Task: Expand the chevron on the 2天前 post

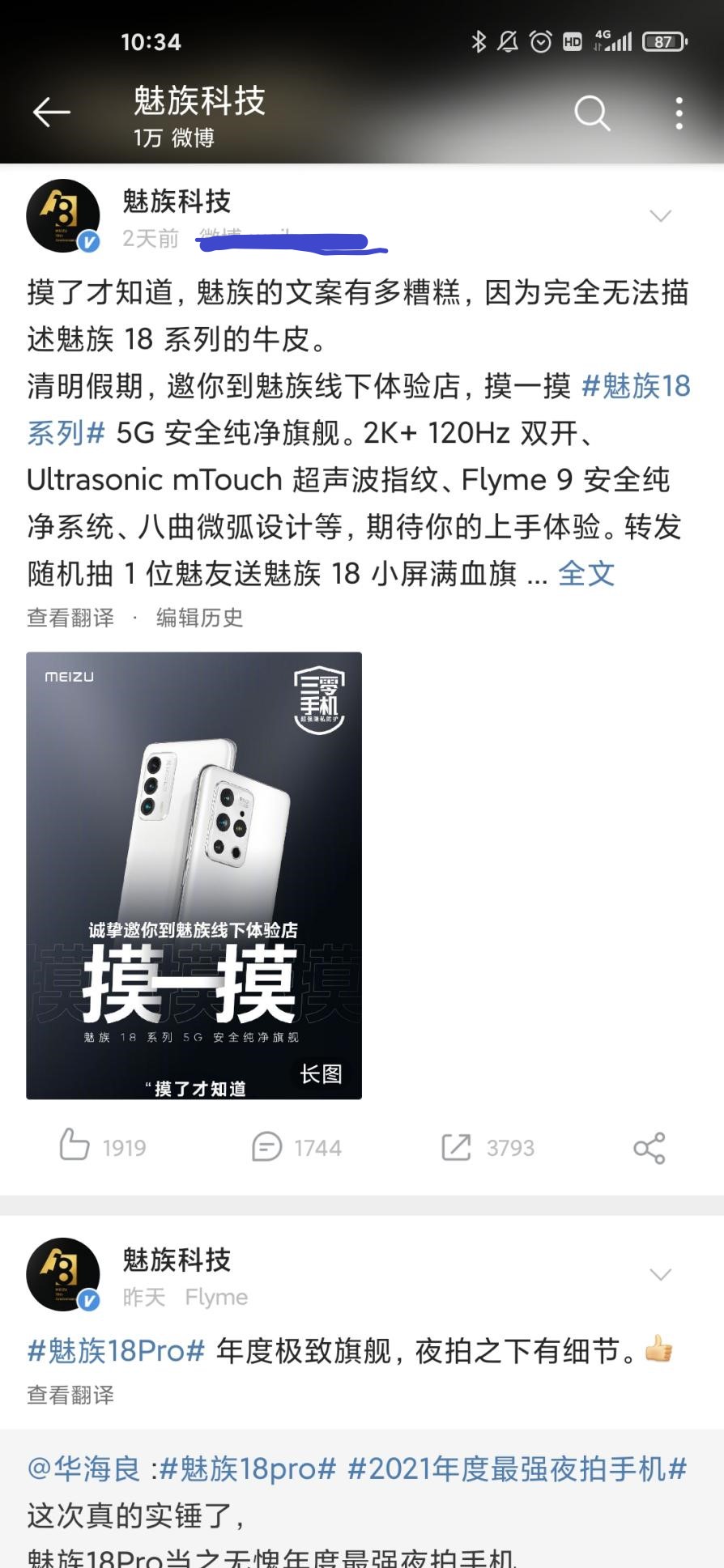Action: click(661, 216)
